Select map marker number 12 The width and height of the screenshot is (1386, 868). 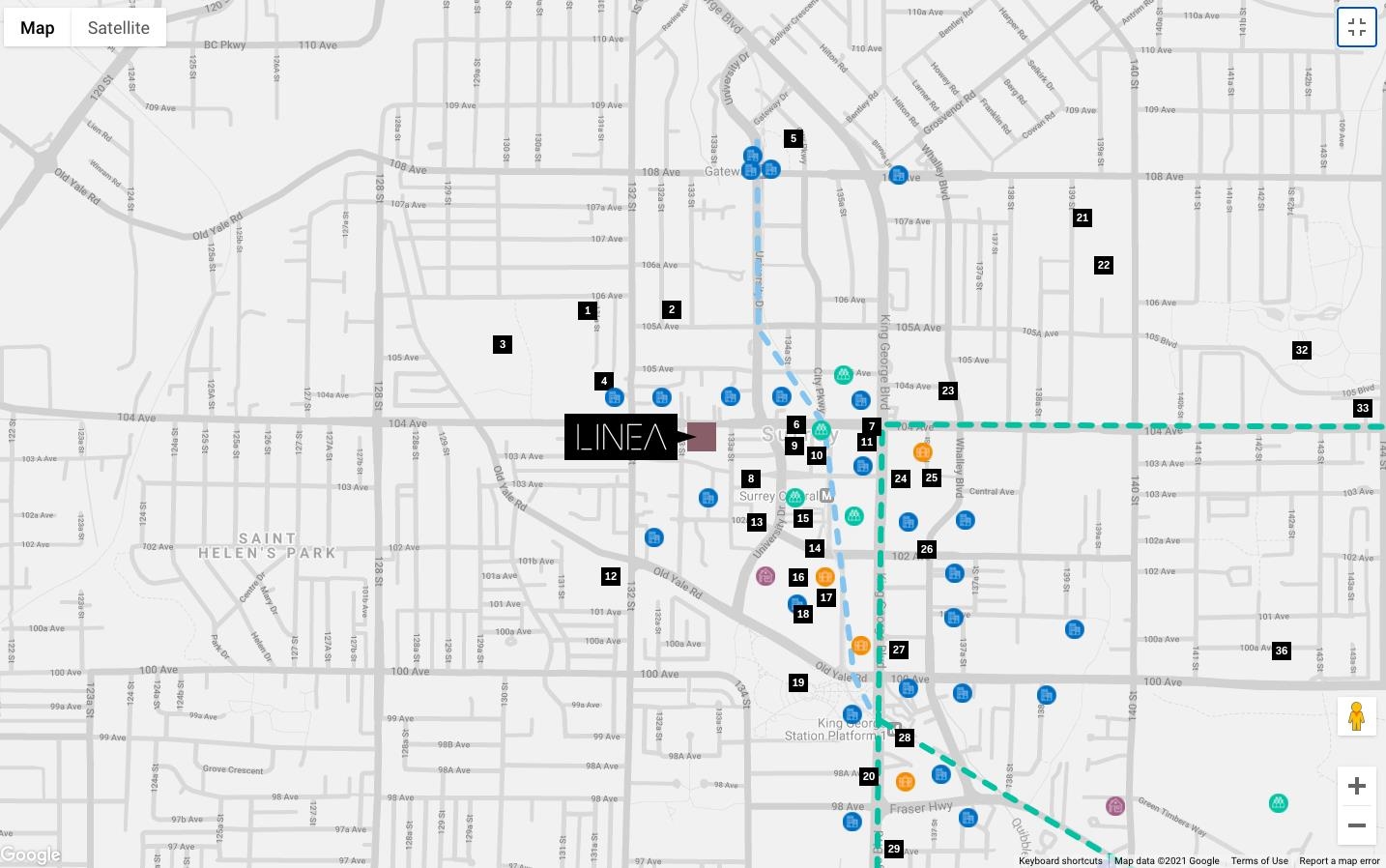[x=610, y=576]
